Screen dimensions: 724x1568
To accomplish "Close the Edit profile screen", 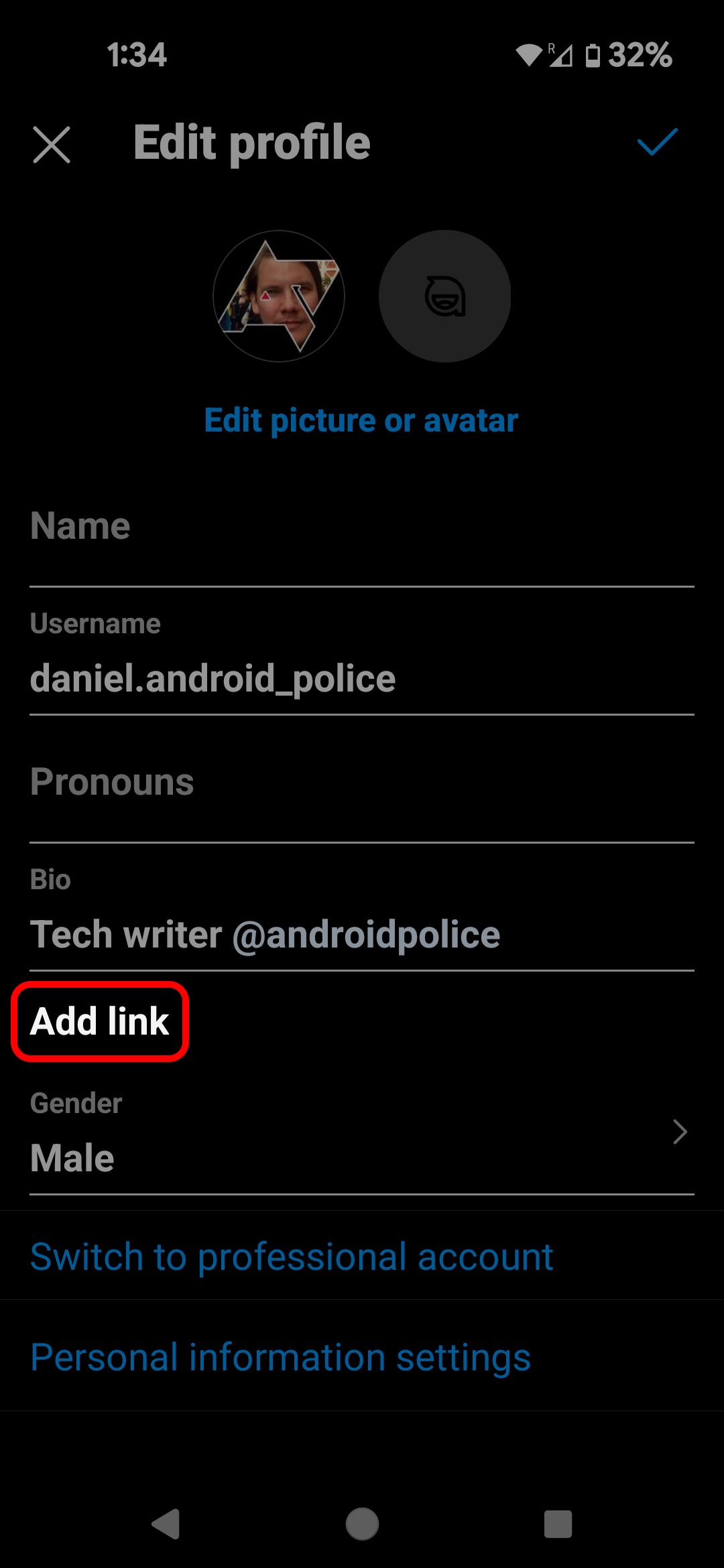I will point(52,145).
